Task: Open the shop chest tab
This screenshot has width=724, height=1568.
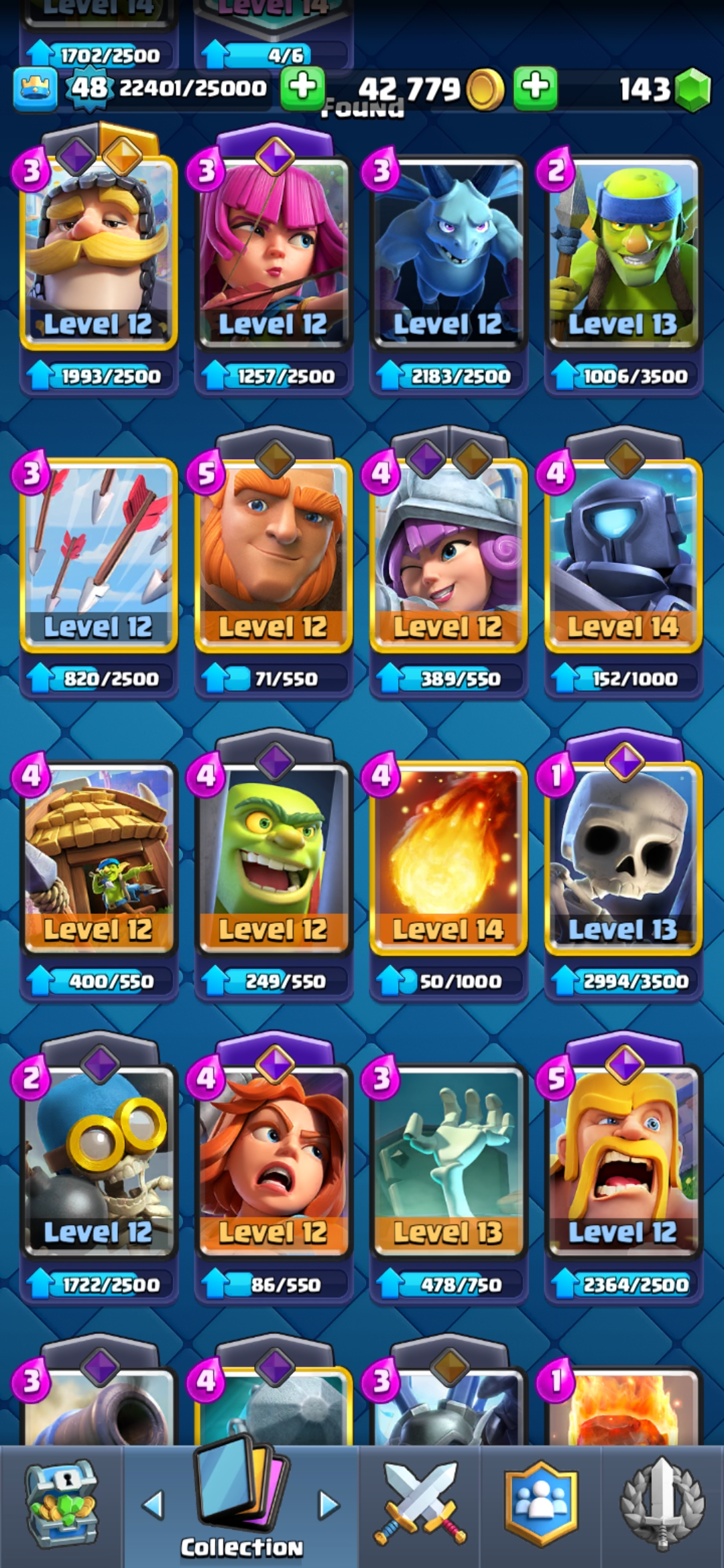Action: tap(61, 1504)
